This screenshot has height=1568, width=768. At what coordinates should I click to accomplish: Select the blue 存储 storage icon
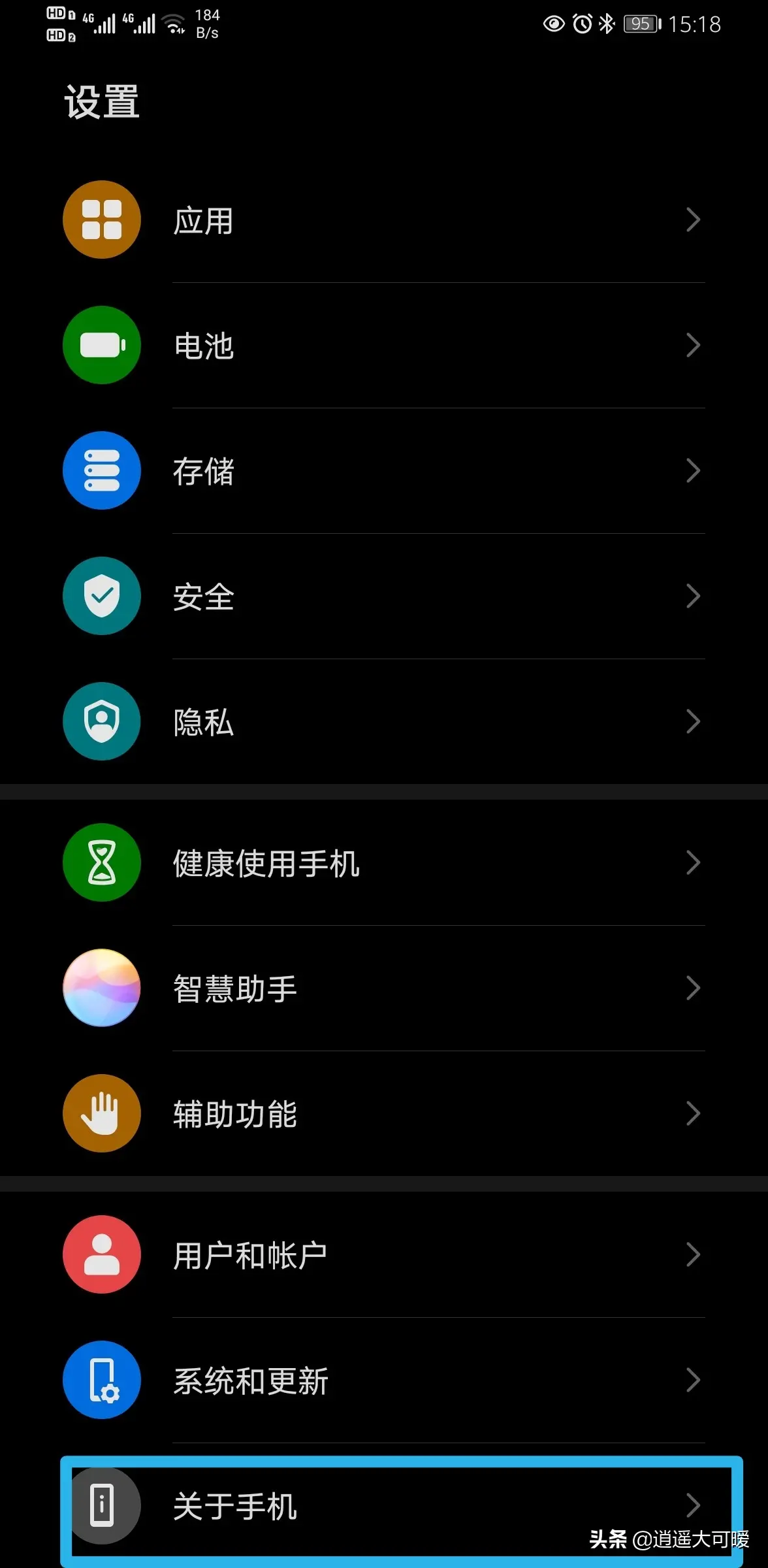(101, 470)
